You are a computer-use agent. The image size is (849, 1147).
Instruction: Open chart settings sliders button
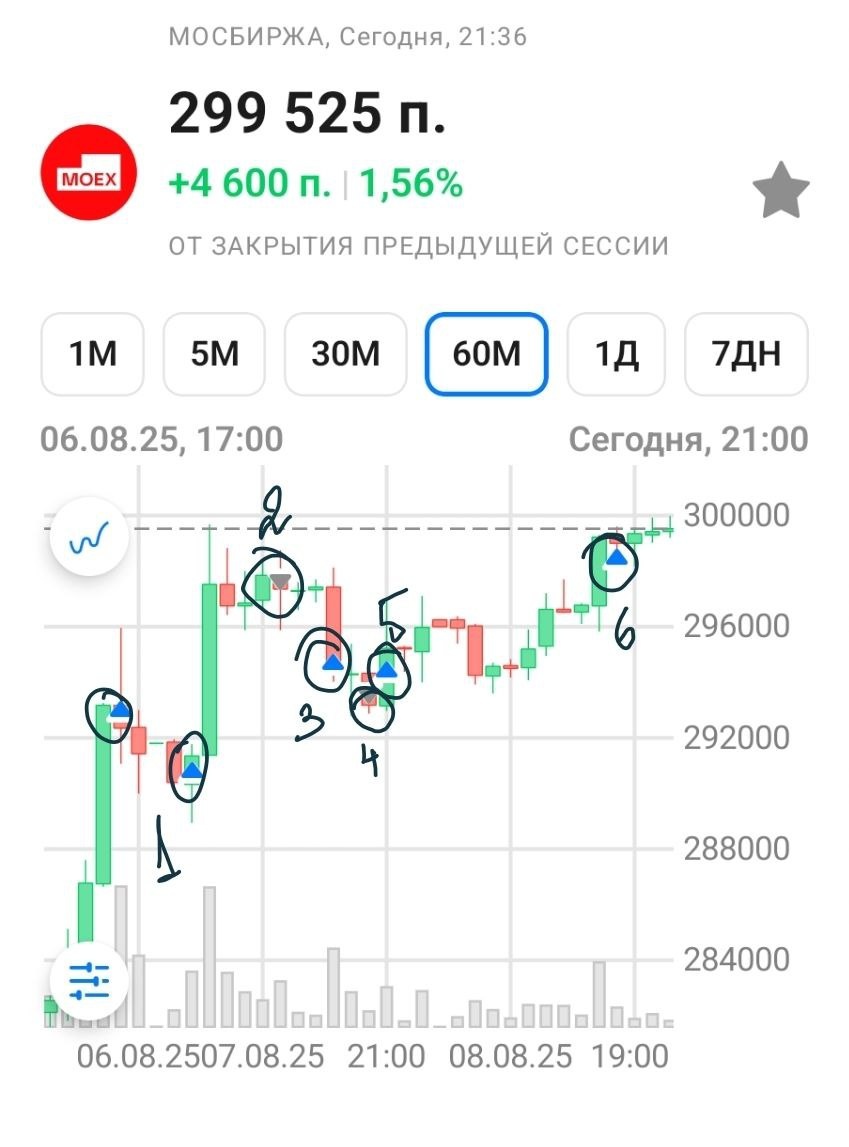click(89, 982)
